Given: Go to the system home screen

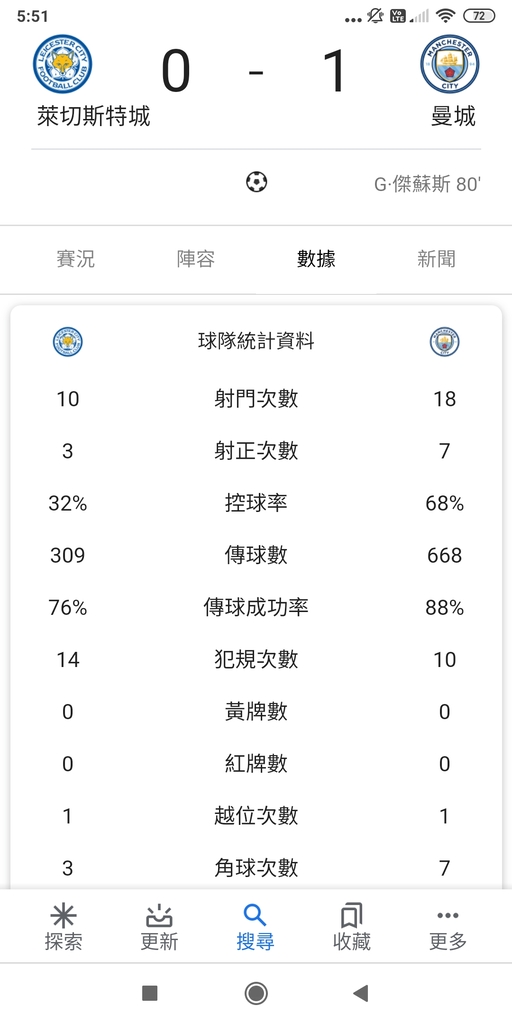Looking at the screenshot, I should (256, 993).
